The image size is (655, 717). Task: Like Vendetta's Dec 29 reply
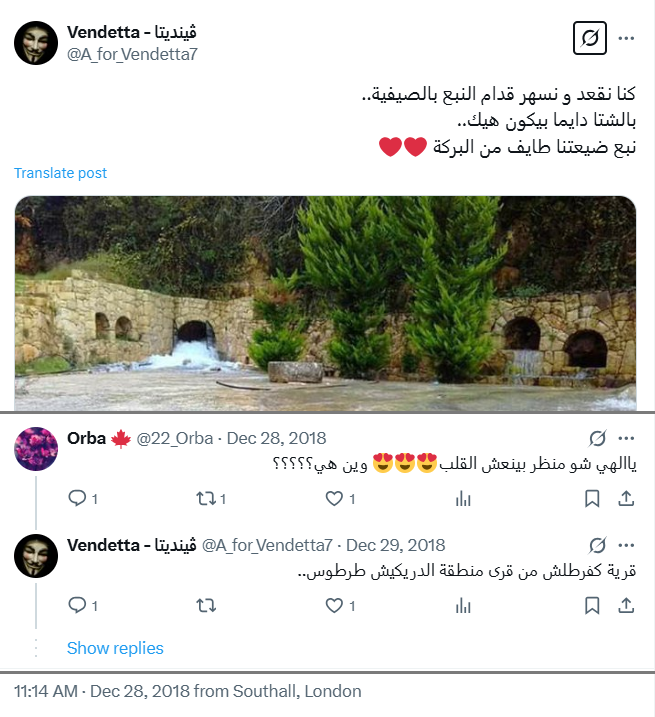[333, 605]
